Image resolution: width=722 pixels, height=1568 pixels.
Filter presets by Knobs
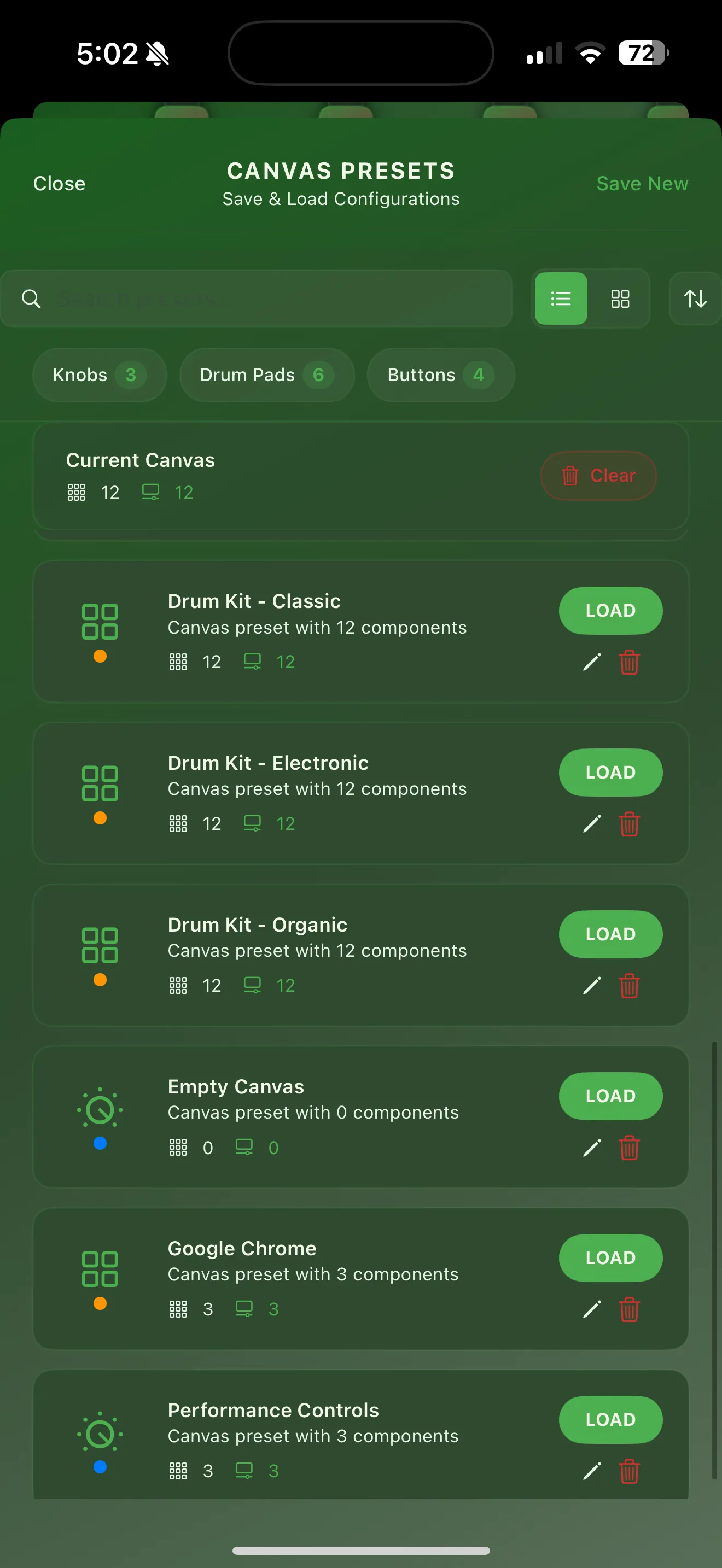(99, 375)
